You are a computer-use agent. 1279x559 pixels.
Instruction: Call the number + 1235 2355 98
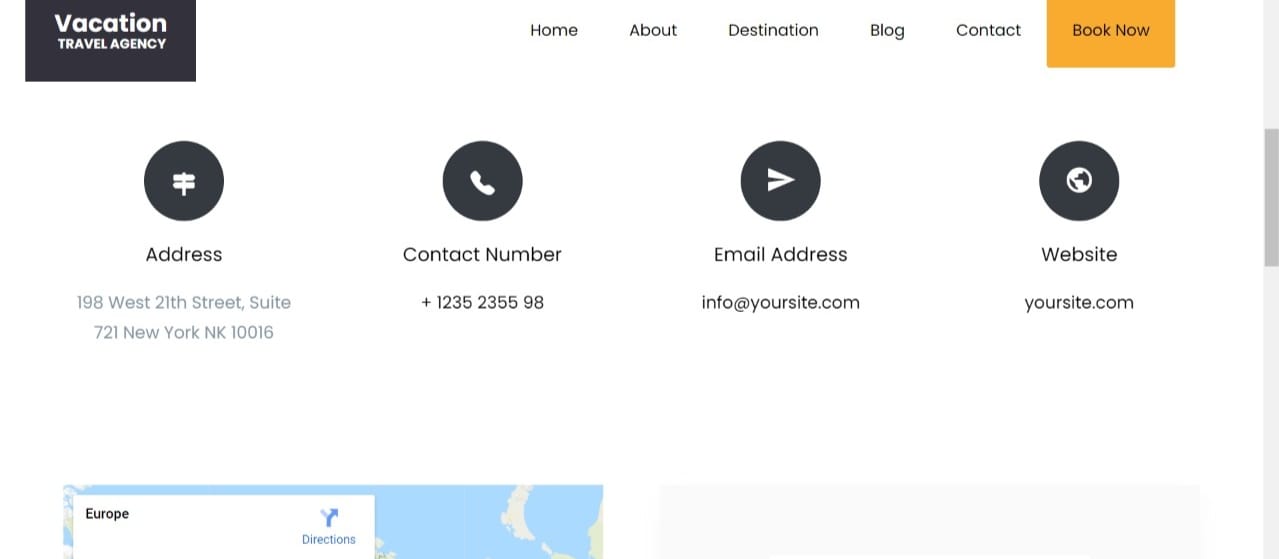pyautogui.click(x=482, y=302)
